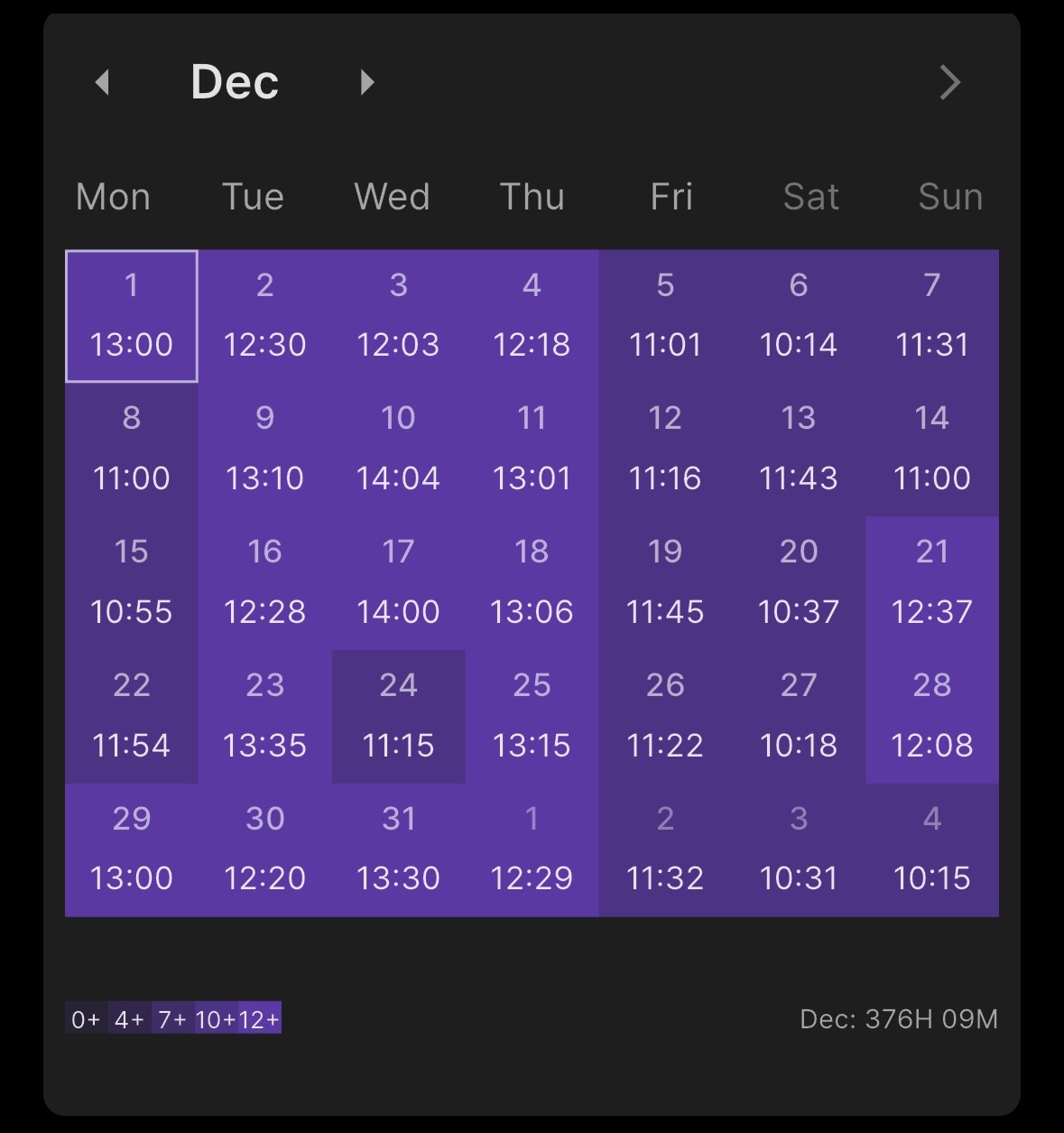1064x1133 pixels.
Task: Select December 24 showing 11:15
Action: click(x=398, y=716)
